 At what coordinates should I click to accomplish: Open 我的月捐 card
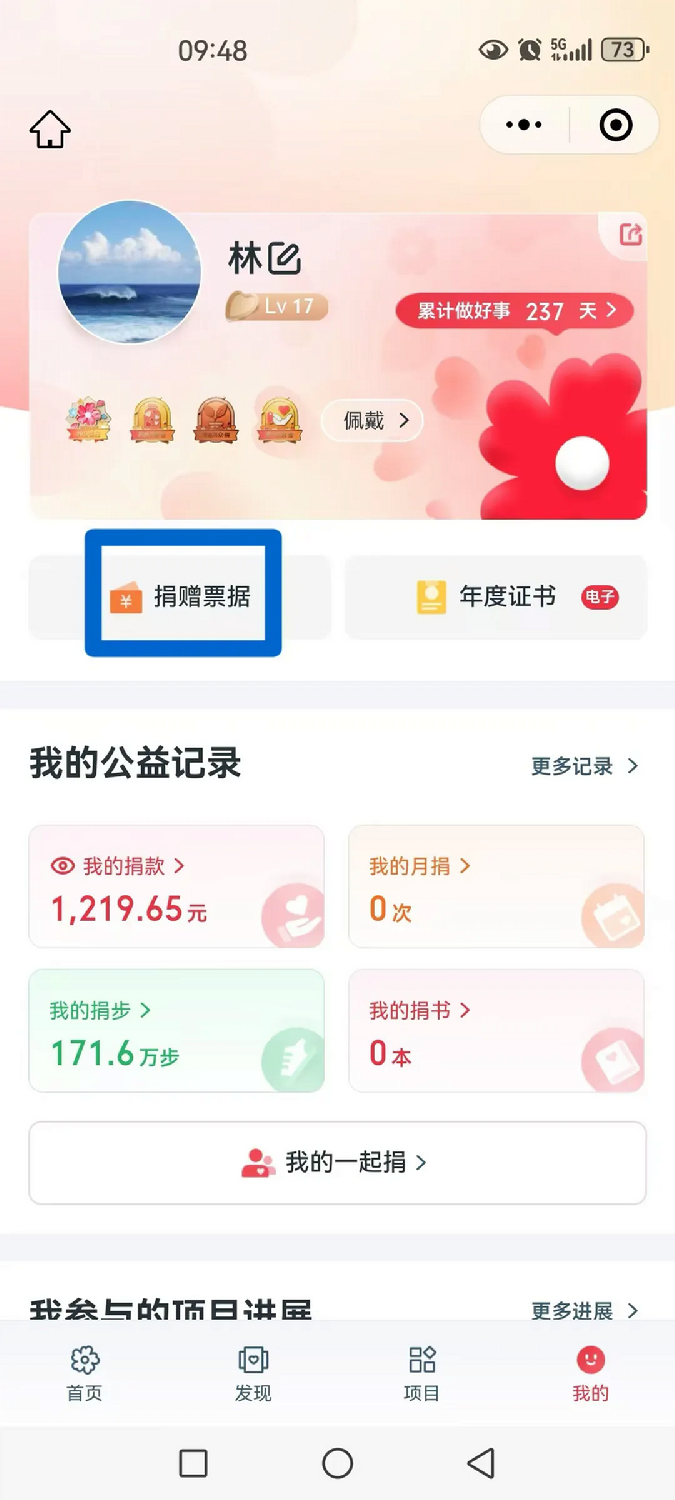496,887
